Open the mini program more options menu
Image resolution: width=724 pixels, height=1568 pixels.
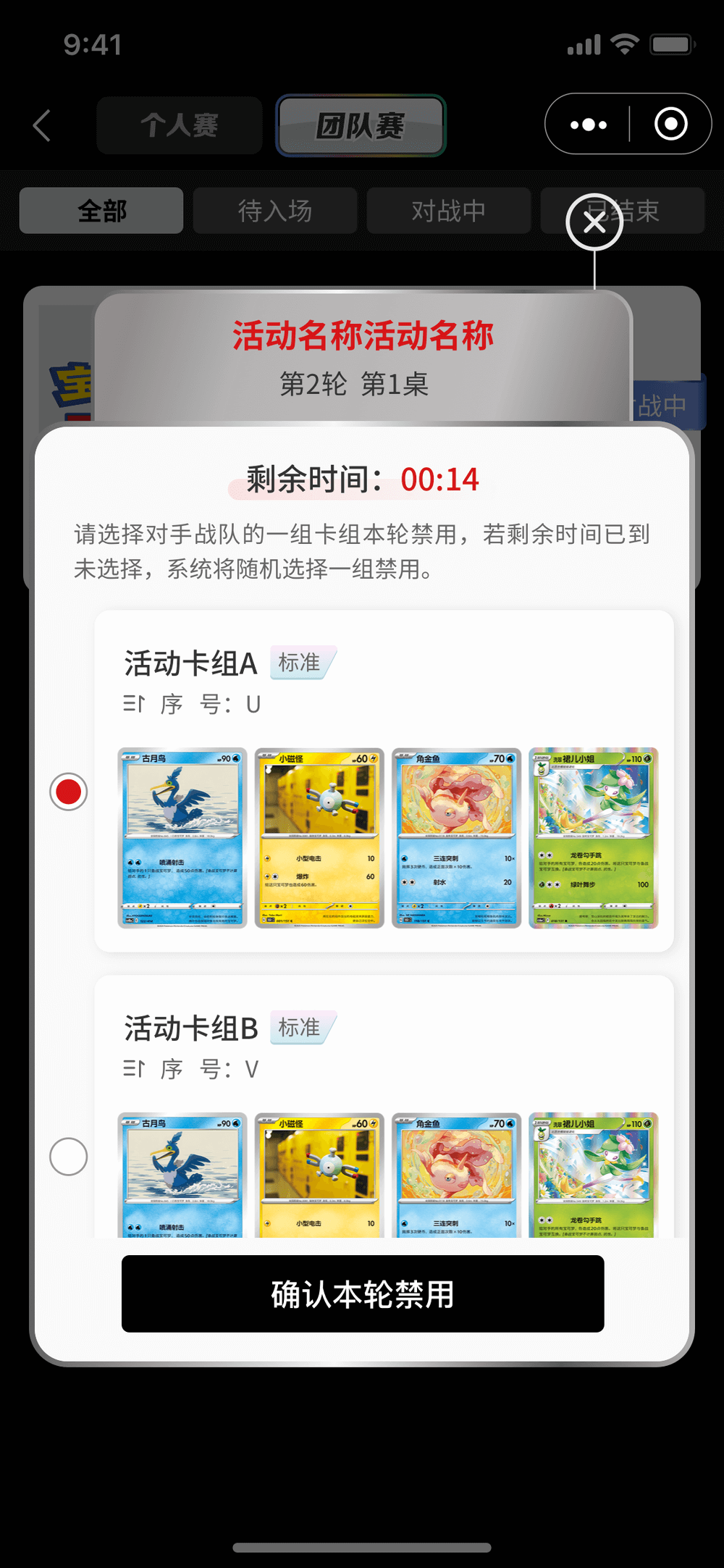coord(589,125)
